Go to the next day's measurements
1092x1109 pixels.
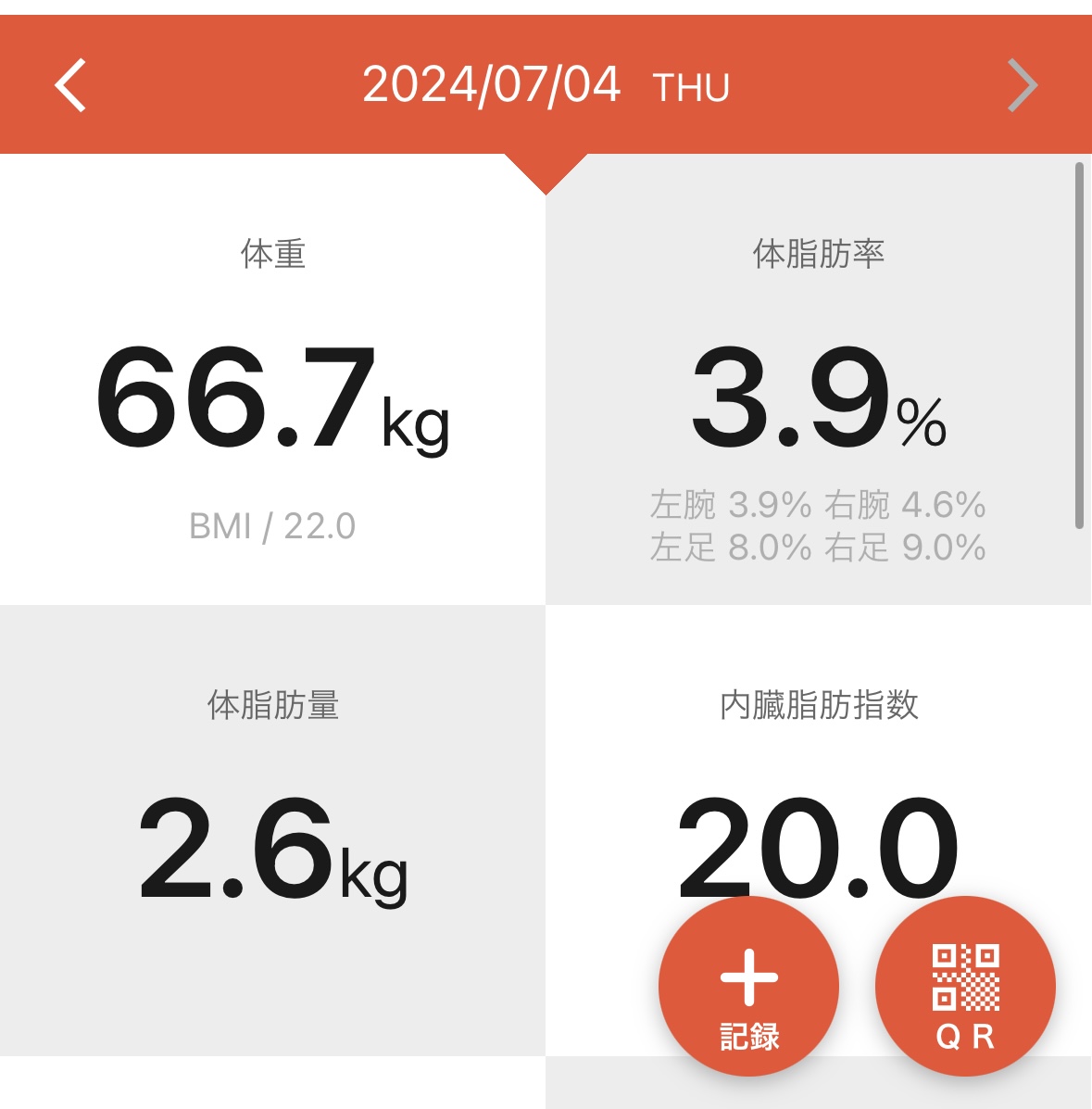click(1023, 85)
